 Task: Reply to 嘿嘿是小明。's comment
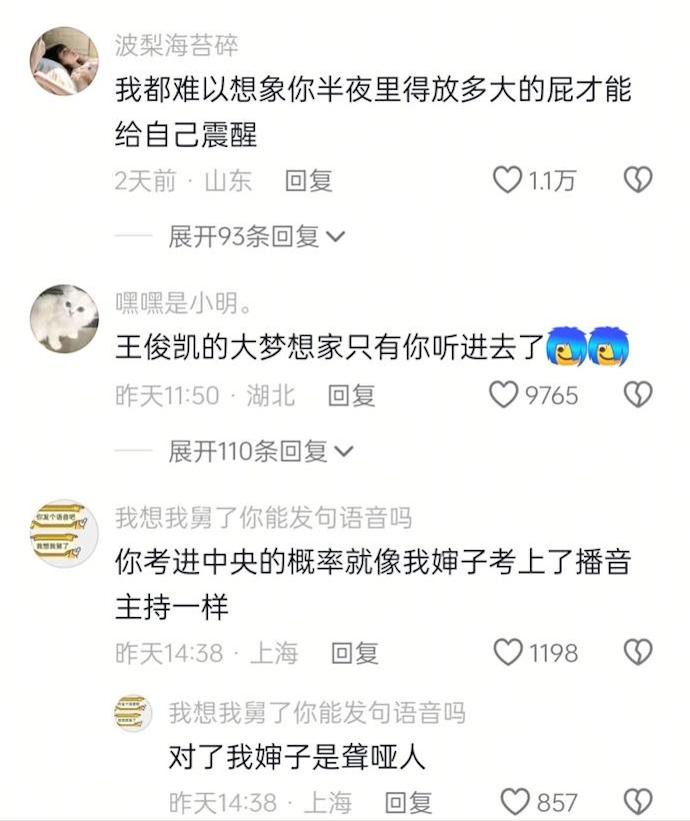tap(351, 395)
